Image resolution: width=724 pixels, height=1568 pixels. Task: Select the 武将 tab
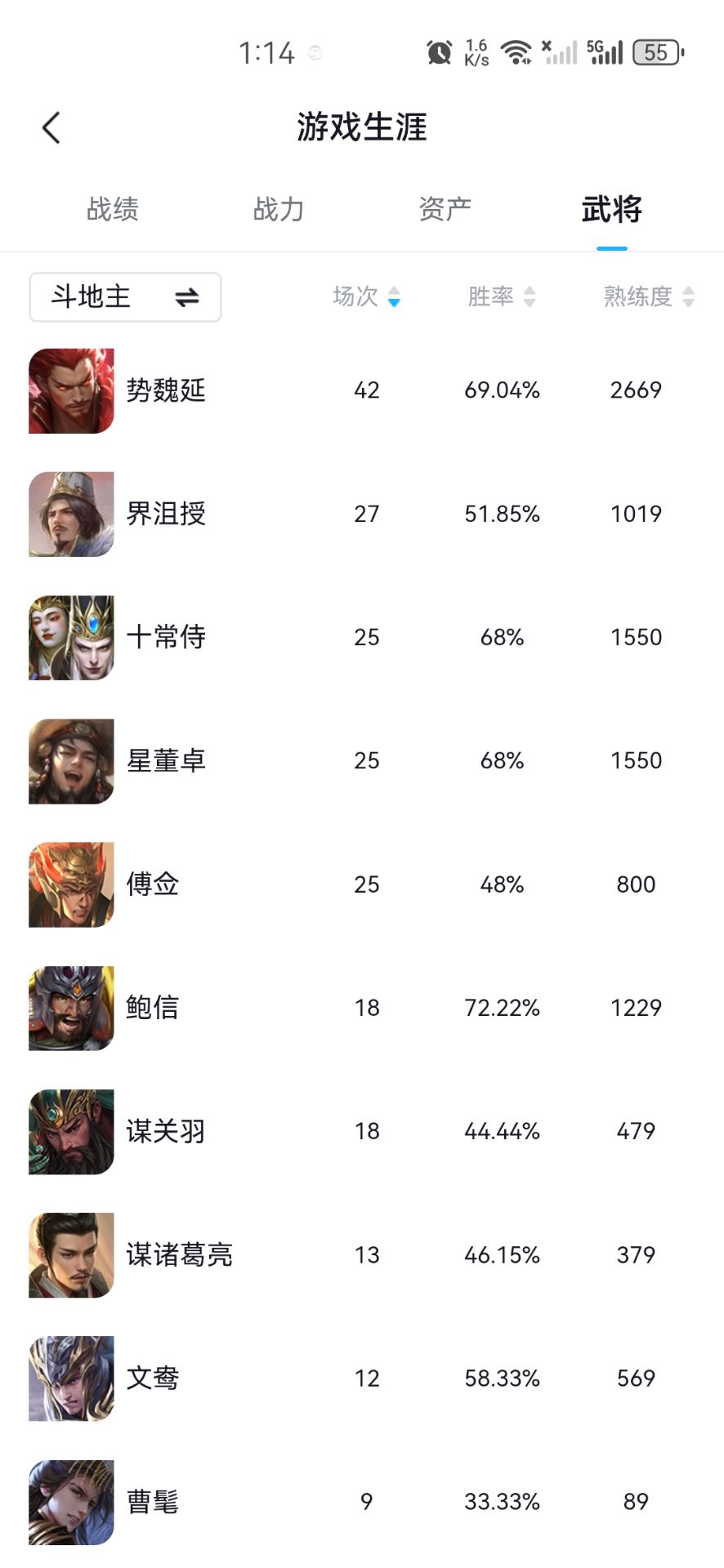click(x=612, y=209)
